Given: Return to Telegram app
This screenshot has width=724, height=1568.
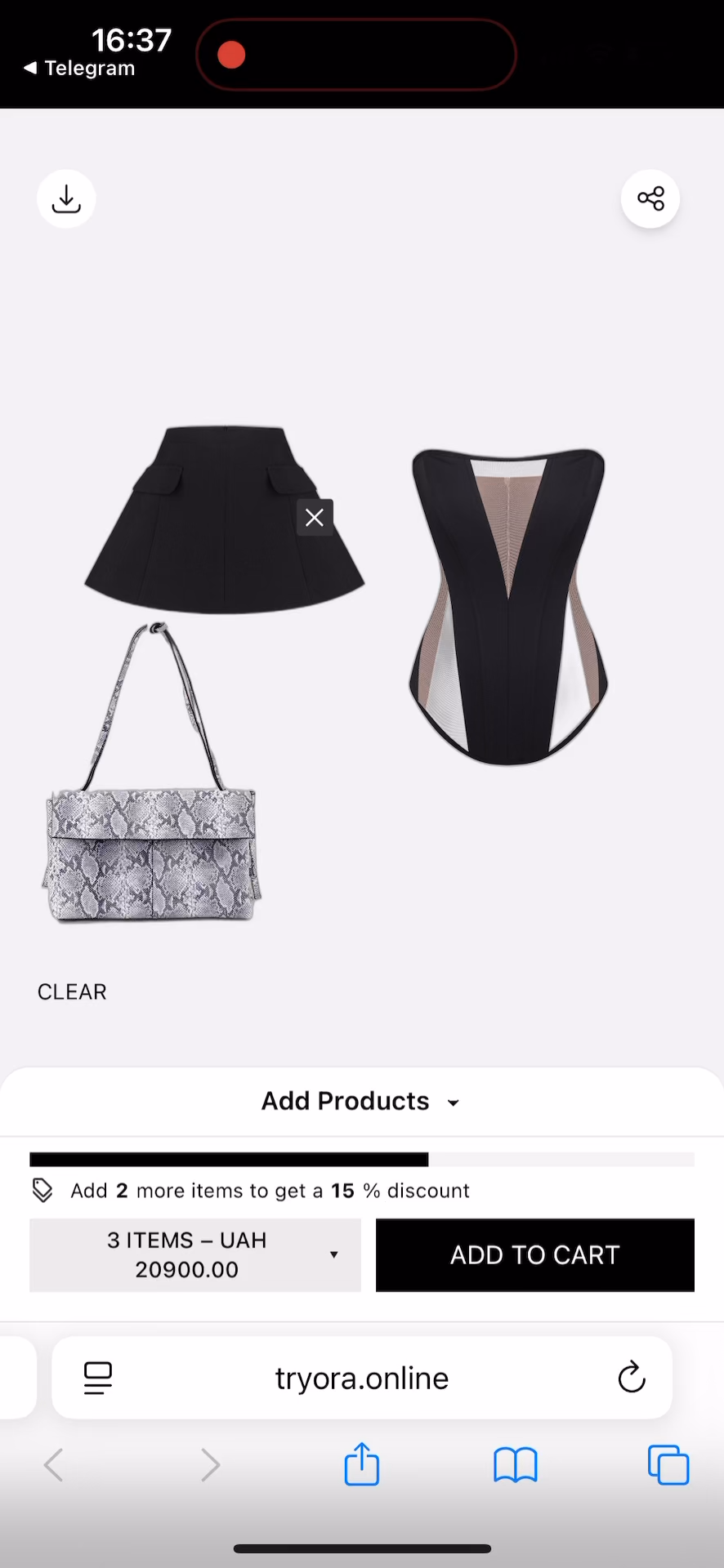Looking at the screenshot, I should coord(79,68).
